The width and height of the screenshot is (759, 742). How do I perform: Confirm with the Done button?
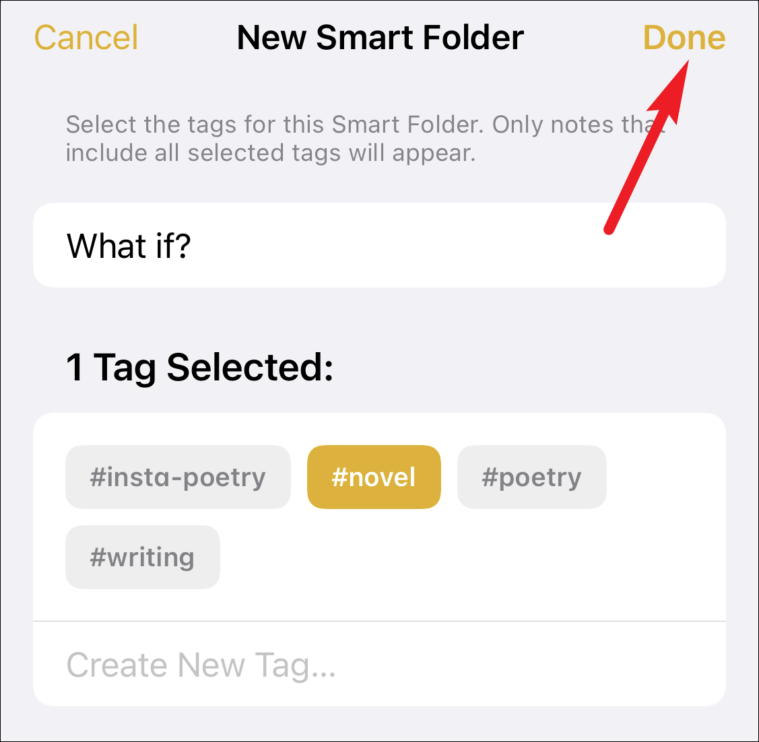[683, 38]
